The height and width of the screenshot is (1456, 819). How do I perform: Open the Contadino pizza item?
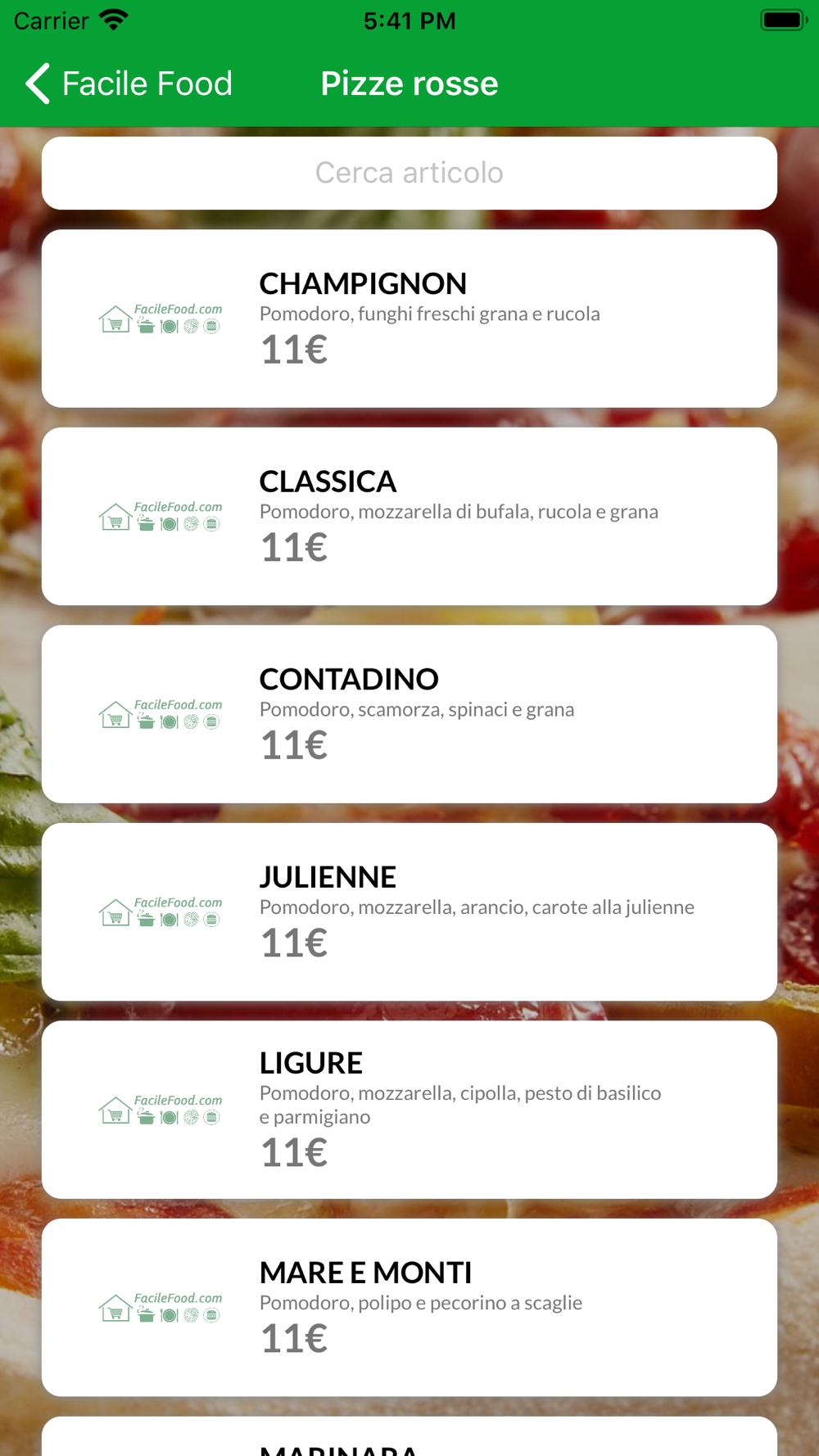[x=409, y=713]
